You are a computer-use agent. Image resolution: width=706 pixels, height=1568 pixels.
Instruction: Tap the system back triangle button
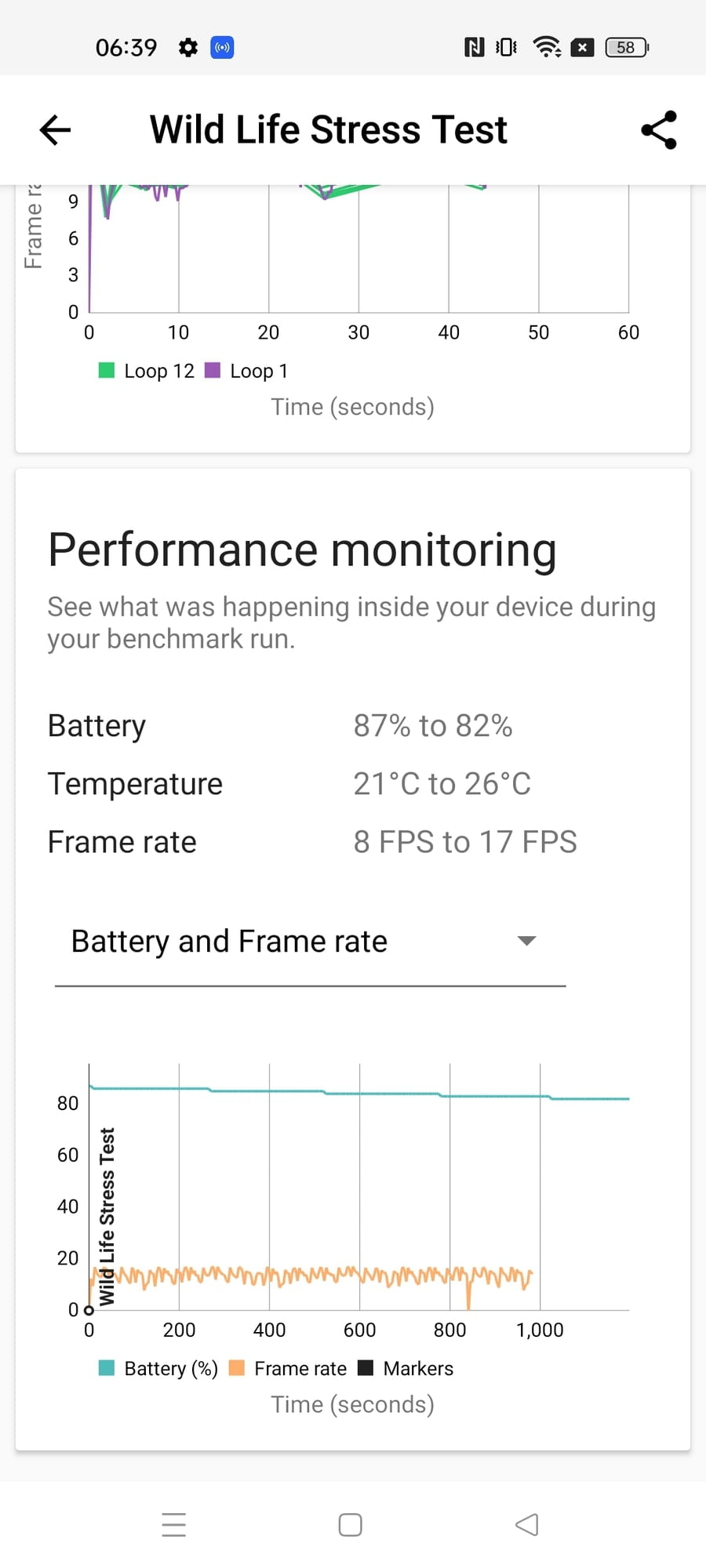pos(526,1525)
